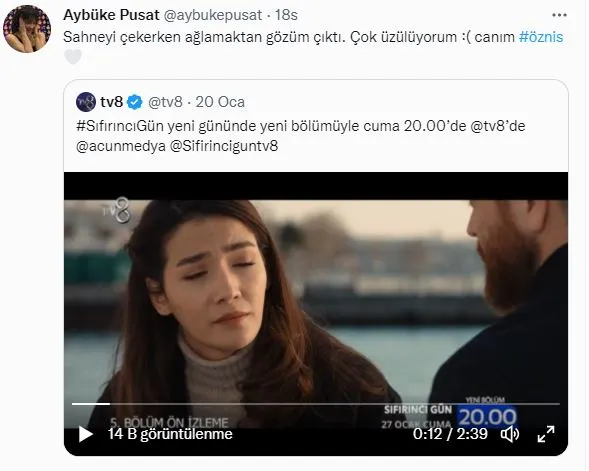The height and width of the screenshot is (471, 589).
Task: Expand video to fullscreen
Action: click(546, 434)
